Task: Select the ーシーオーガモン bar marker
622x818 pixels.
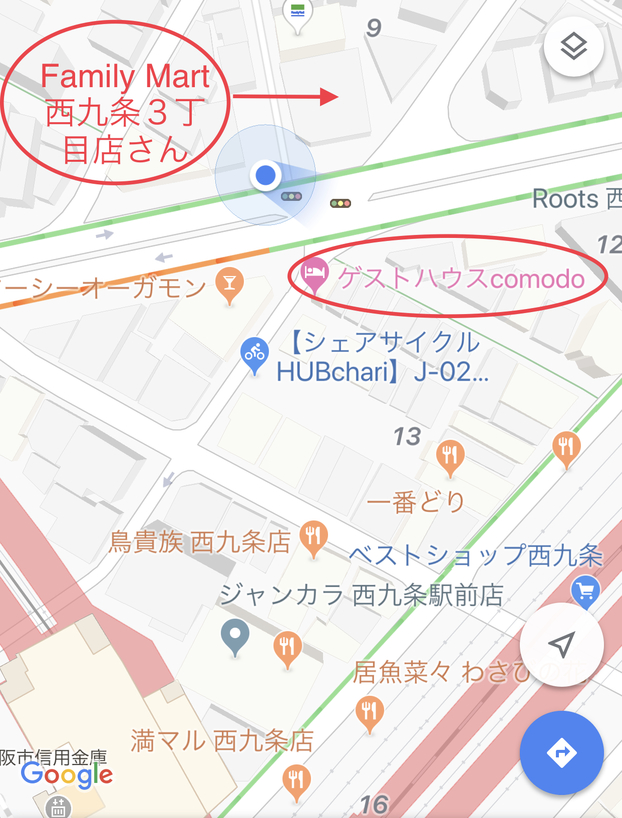Action: (229, 286)
